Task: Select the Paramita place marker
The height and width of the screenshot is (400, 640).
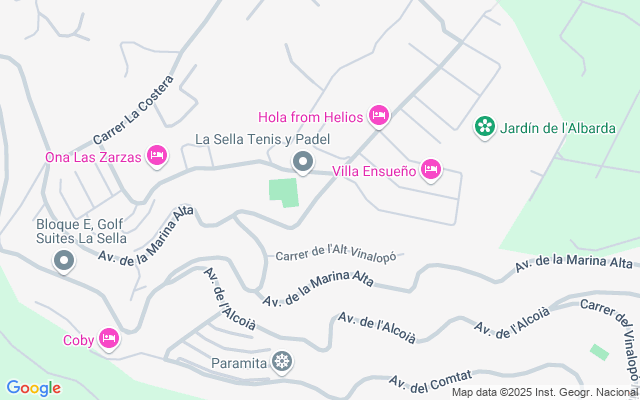Action: [x=283, y=361]
